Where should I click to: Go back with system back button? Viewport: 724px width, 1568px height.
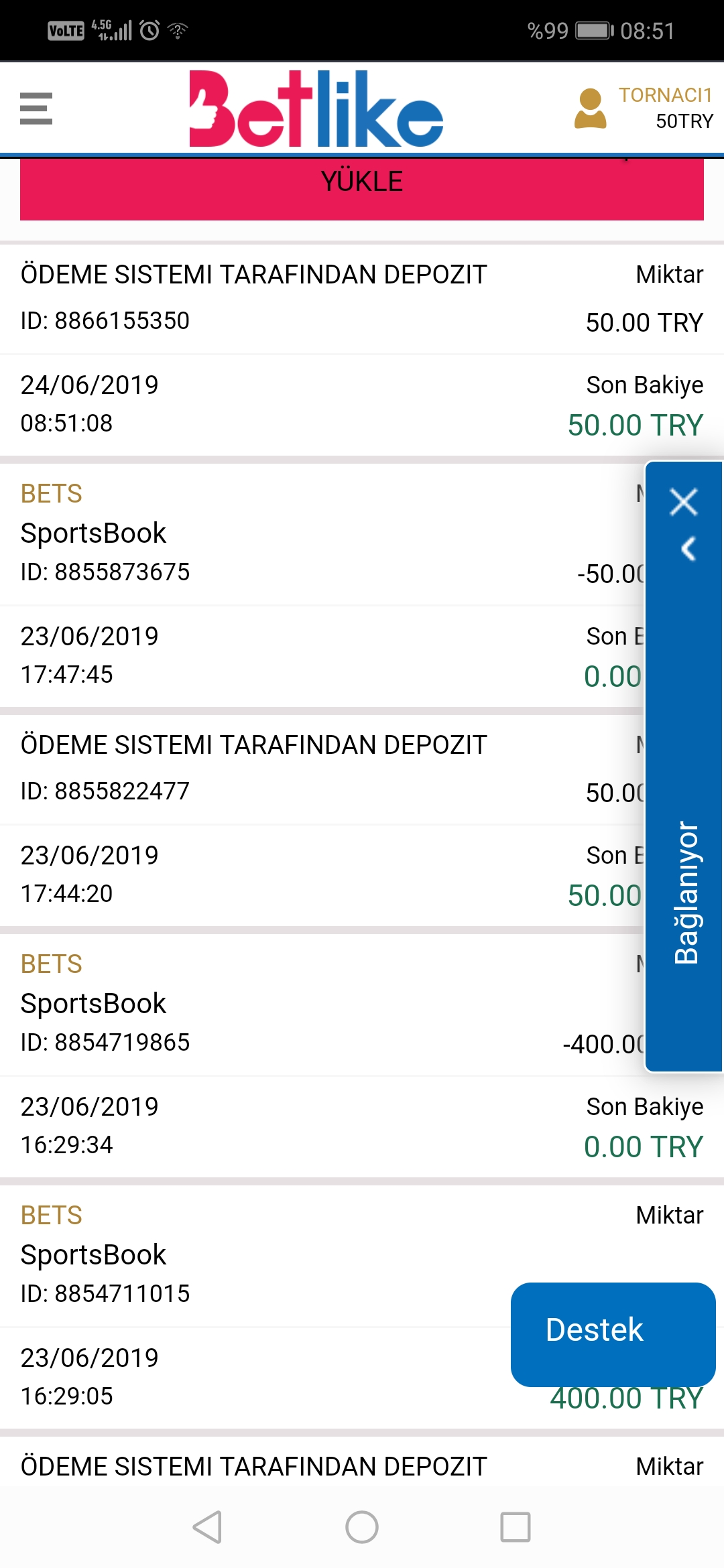(207, 1527)
